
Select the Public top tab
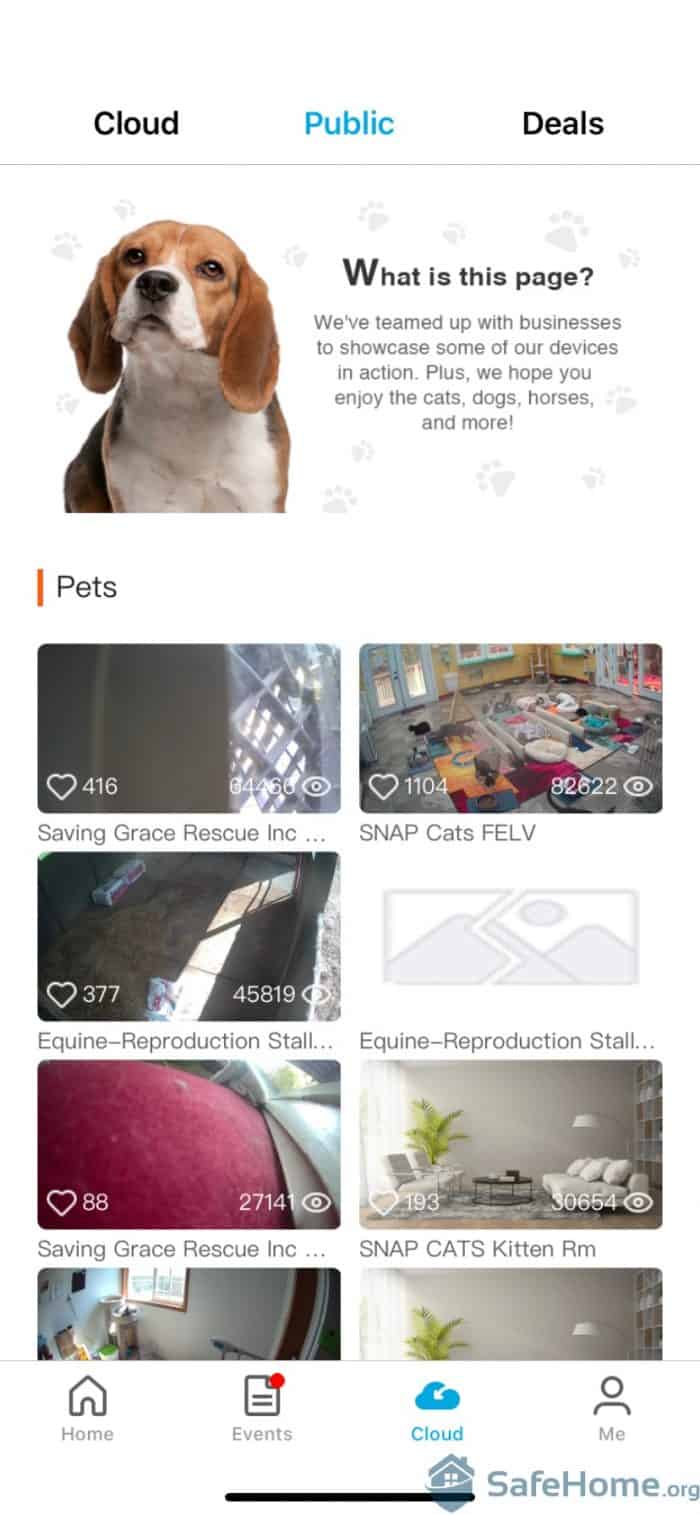349,123
